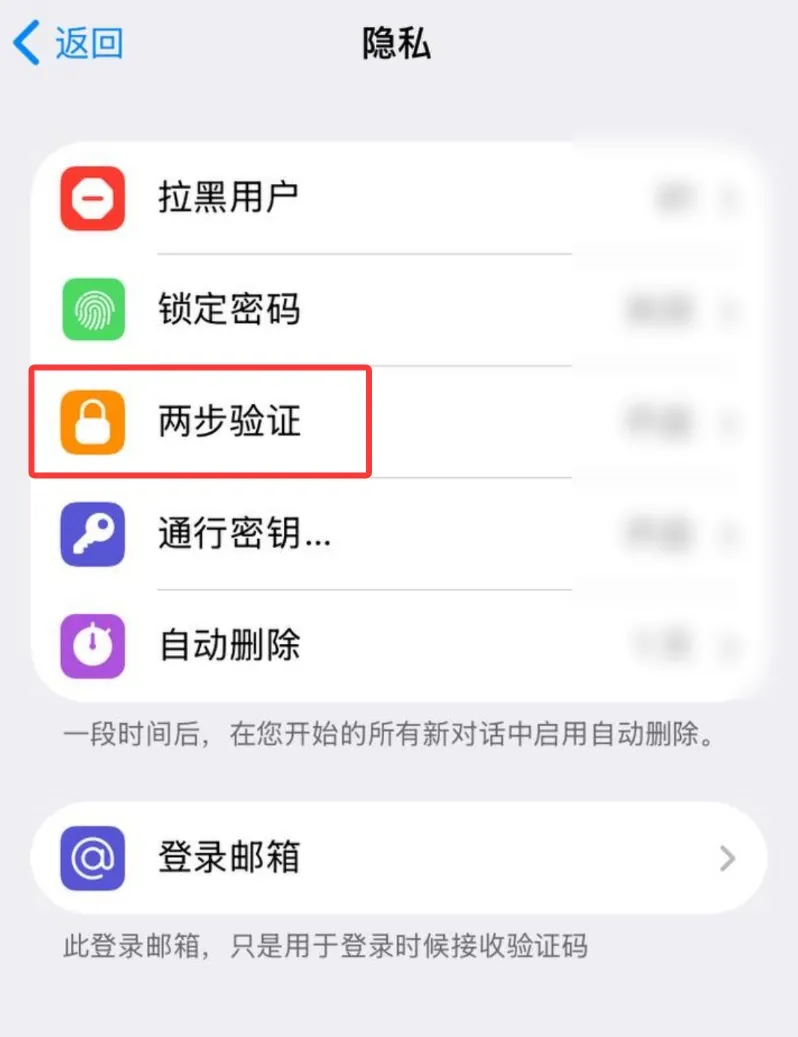Tap the blue back arrow icon
This screenshot has width=798, height=1037.
tap(25, 43)
